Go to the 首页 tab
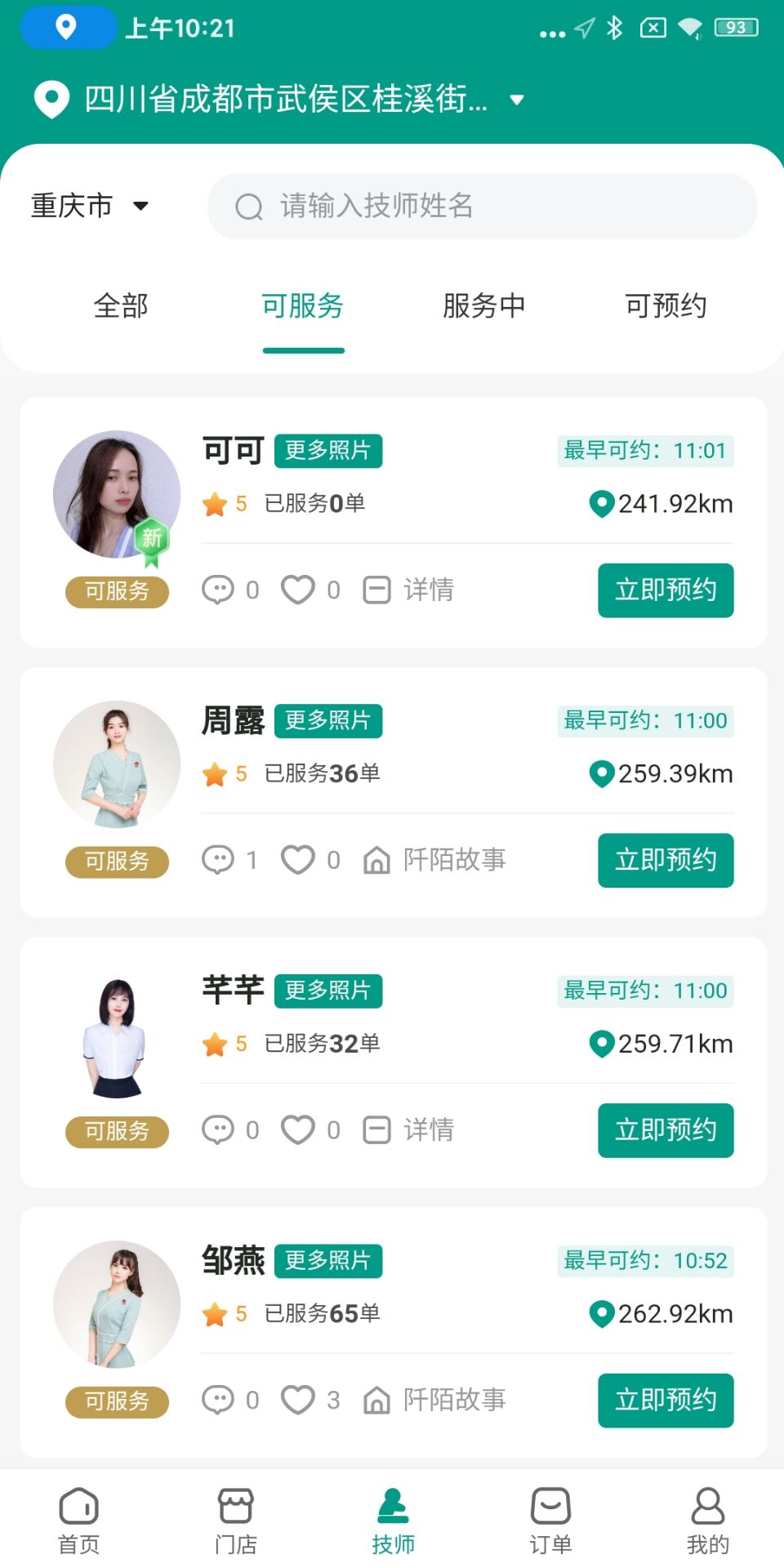 point(78,1521)
